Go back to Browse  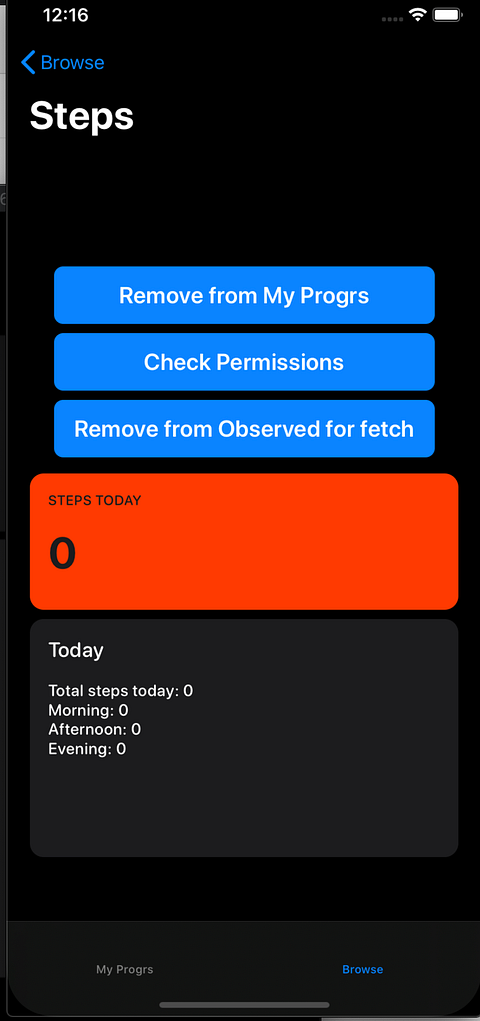click(x=63, y=63)
